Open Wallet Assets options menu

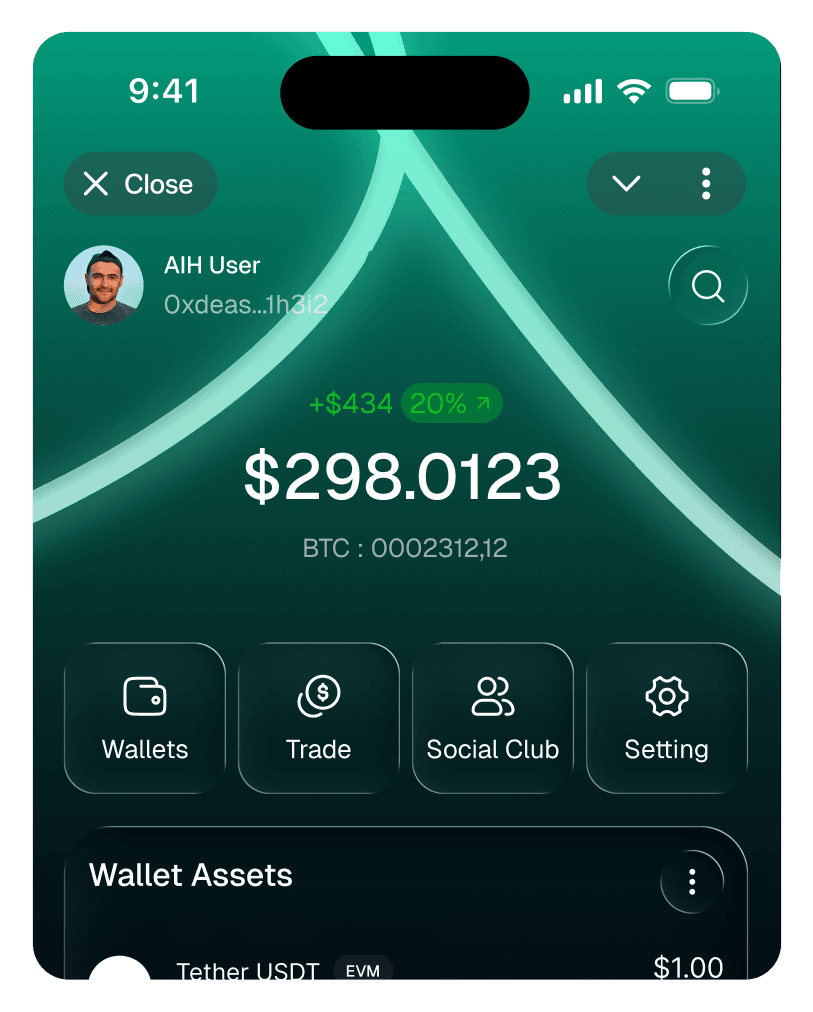tap(692, 881)
